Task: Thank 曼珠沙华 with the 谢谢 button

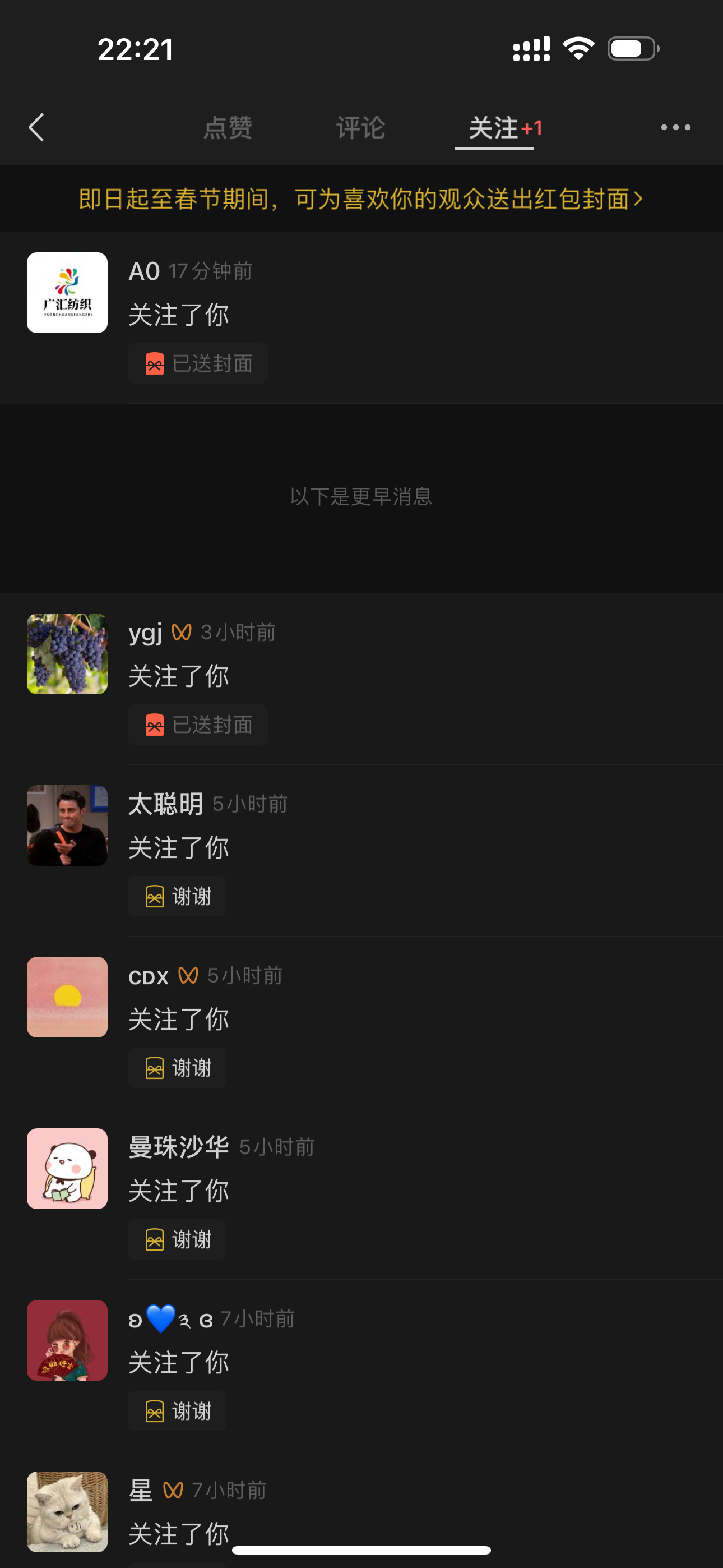Action: tap(177, 1239)
